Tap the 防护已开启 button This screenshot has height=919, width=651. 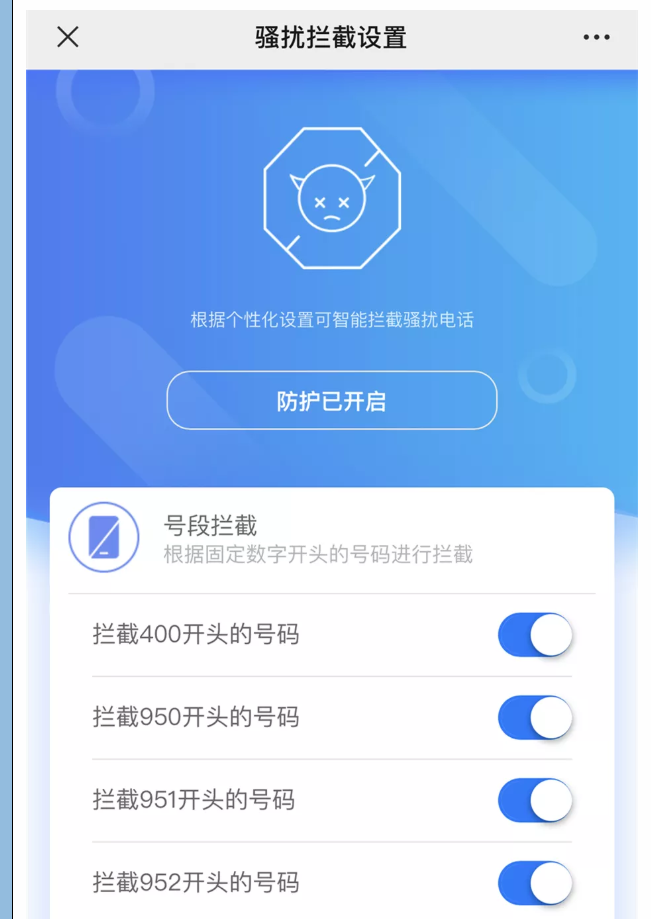pyautogui.click(x=331, y=401)
